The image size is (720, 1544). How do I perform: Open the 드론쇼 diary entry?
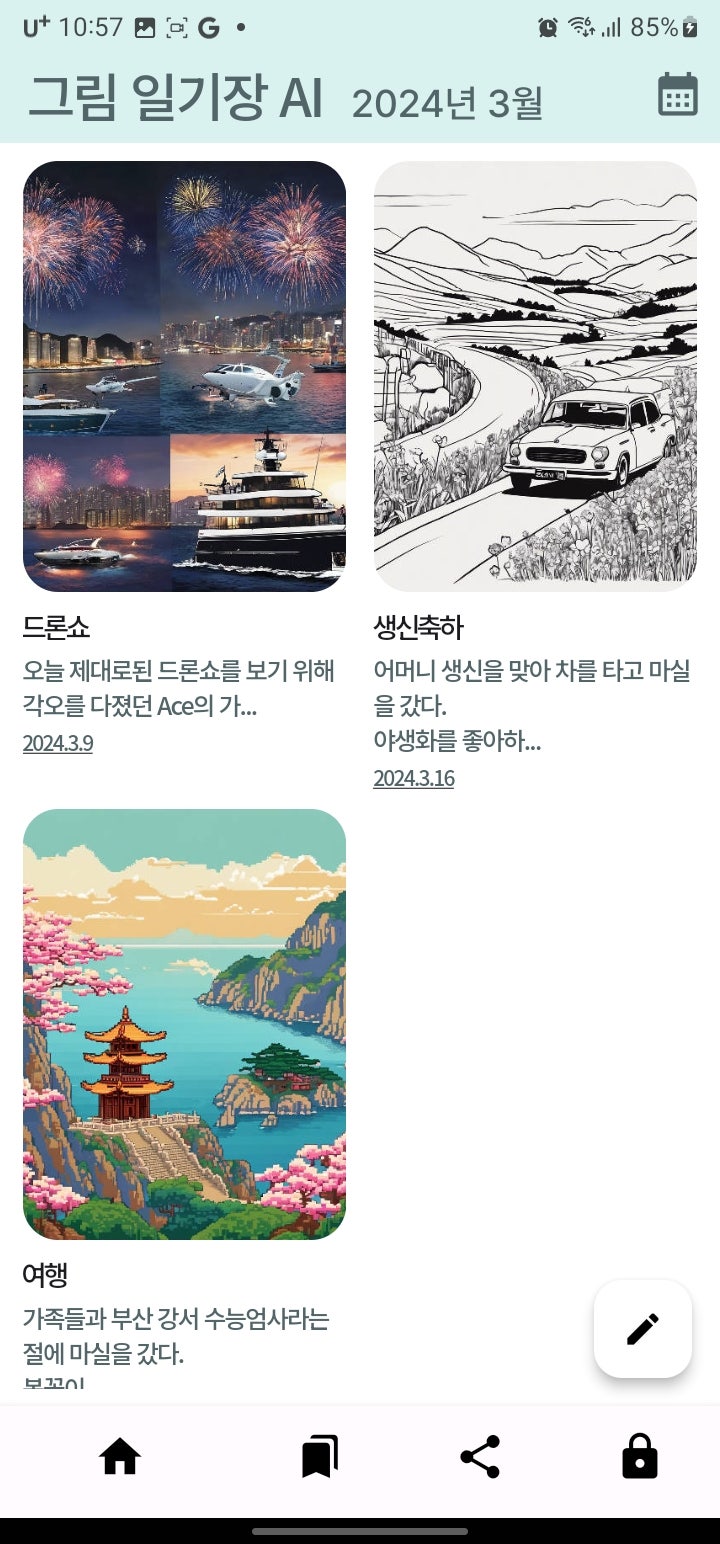184,376
